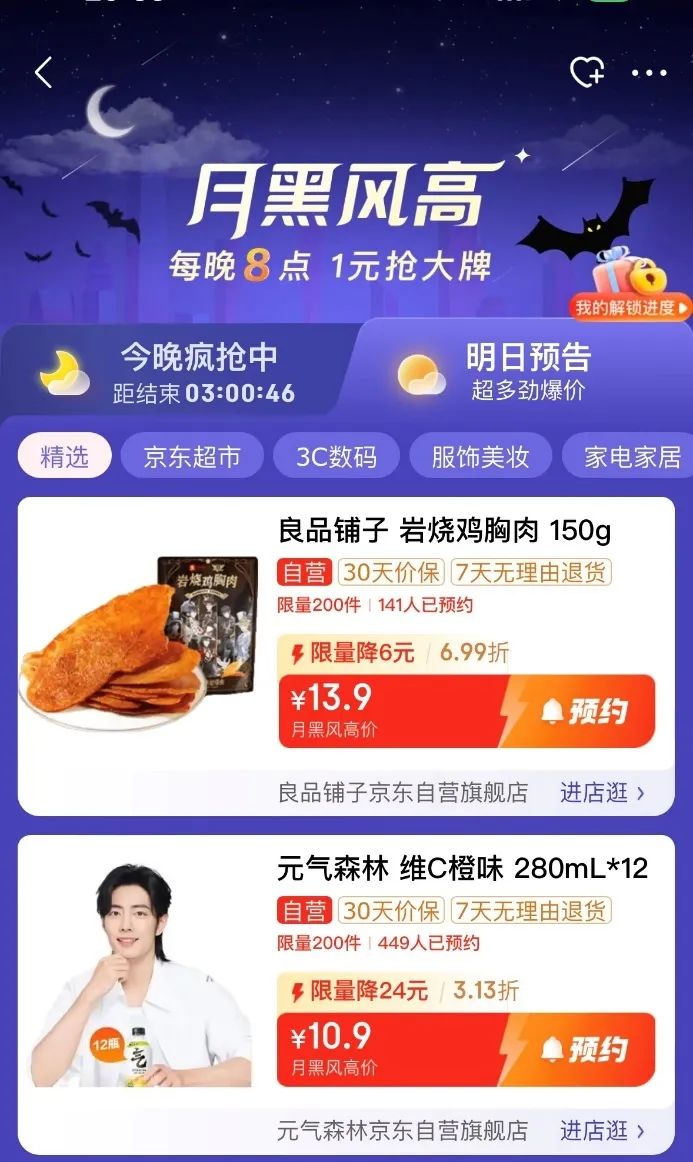Image resolution: width=693 pixels, height=1162 pixels.
Task: Add this page to favorites with the heart icon
Action: (586, 72)
